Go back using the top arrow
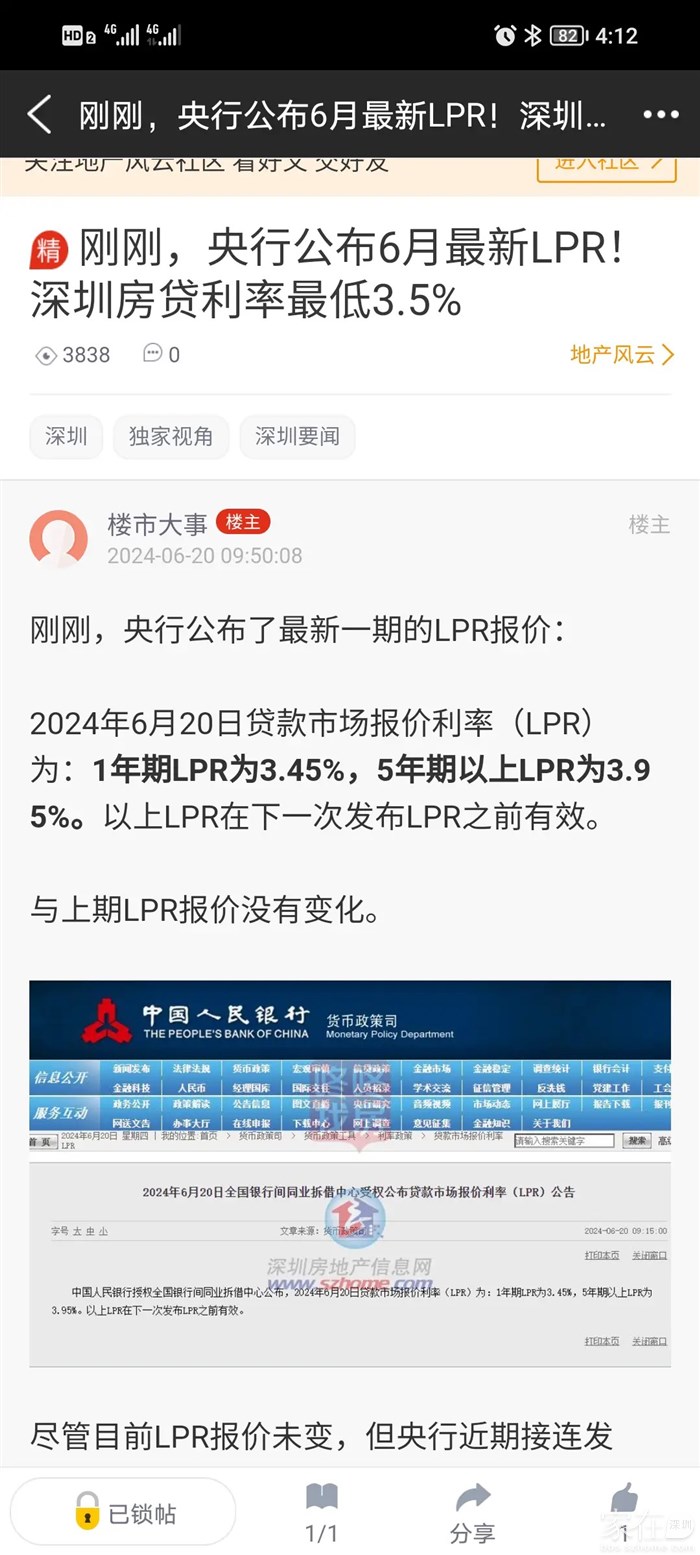Viewport: 700px width, 1555px height. click(x=39, y=115)
